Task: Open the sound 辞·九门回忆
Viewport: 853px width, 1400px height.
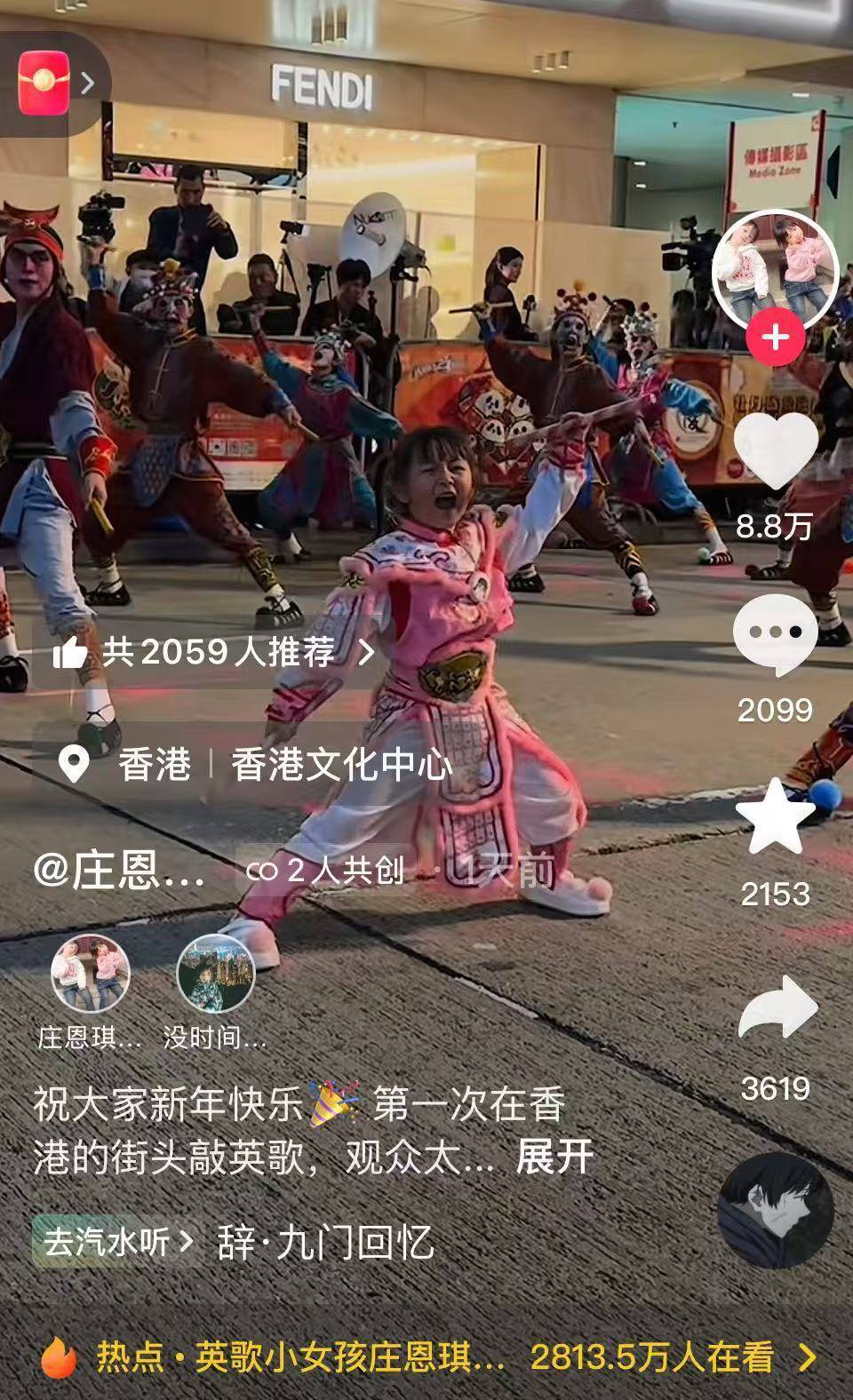Action: point(325,1242)
